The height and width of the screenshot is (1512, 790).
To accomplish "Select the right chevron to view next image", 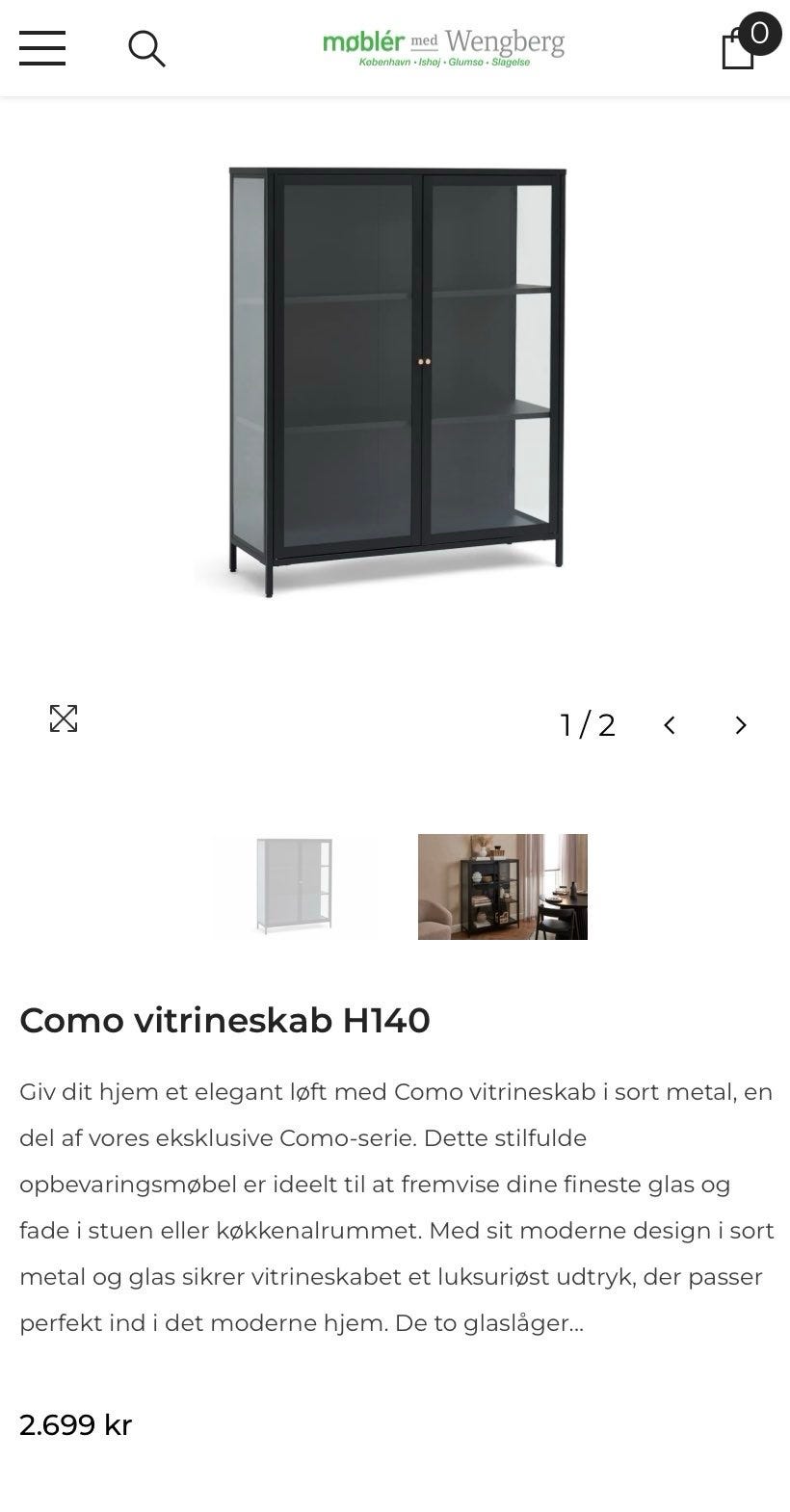I will [x=740, y=724].
